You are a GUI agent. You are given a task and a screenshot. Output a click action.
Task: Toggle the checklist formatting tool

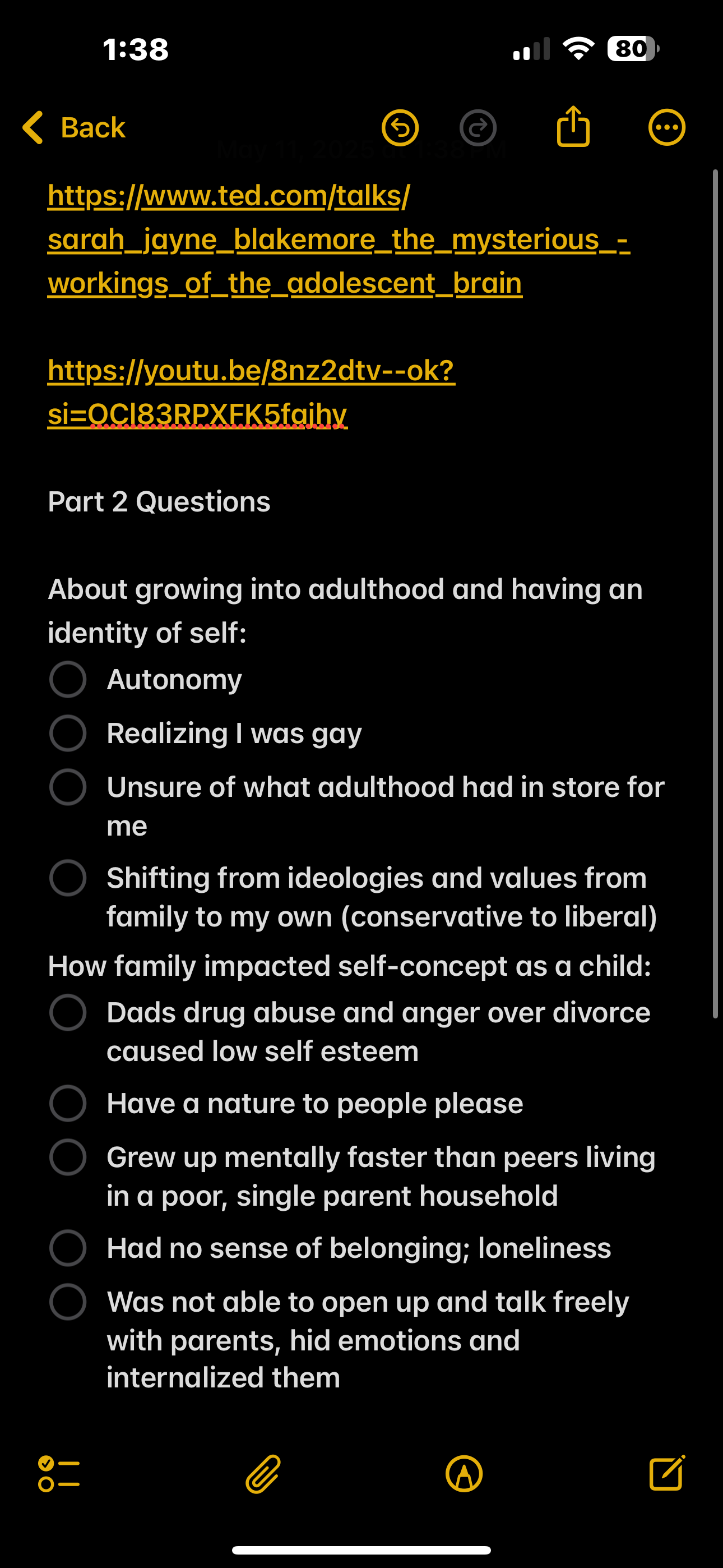click(x=59, y=1474)
